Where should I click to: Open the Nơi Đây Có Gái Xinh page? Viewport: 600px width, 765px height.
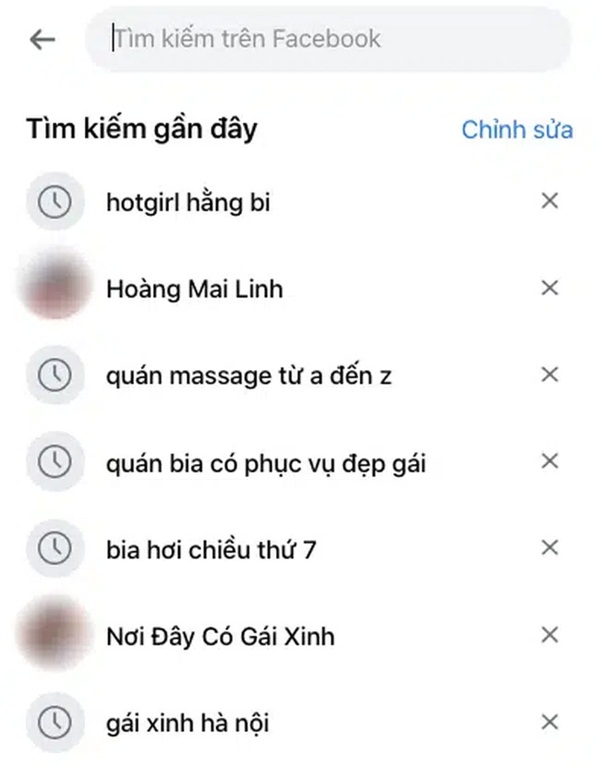[220, 636]
